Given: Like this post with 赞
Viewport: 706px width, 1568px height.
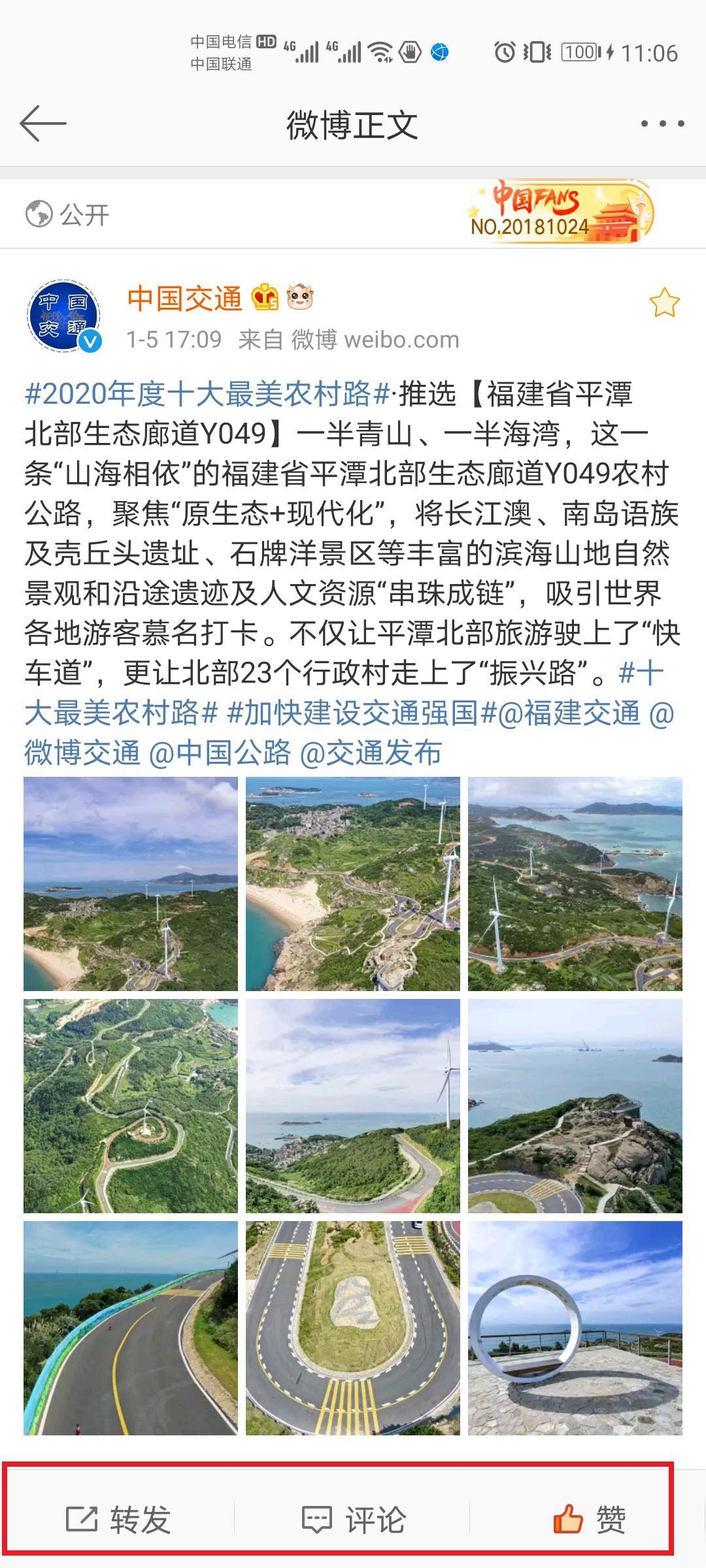Looking at the screenshot, I should click(589, 1520).
